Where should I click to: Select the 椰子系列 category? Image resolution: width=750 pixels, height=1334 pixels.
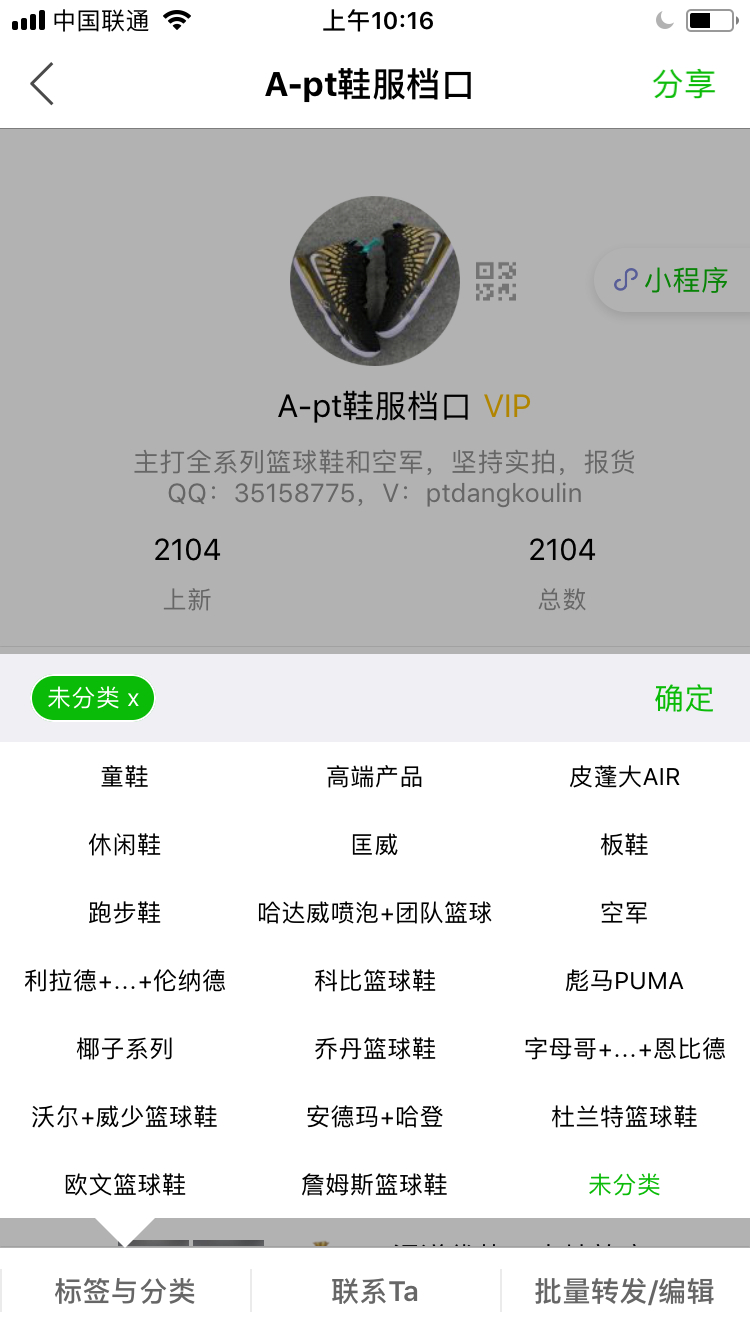coord(125,1049)
